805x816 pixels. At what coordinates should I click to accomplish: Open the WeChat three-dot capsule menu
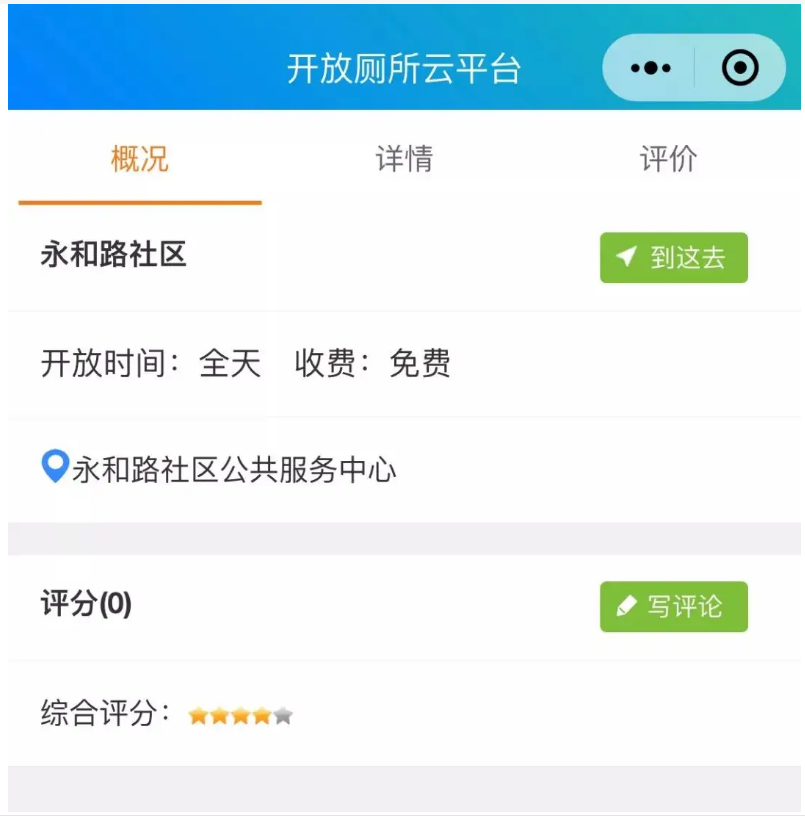651,68
